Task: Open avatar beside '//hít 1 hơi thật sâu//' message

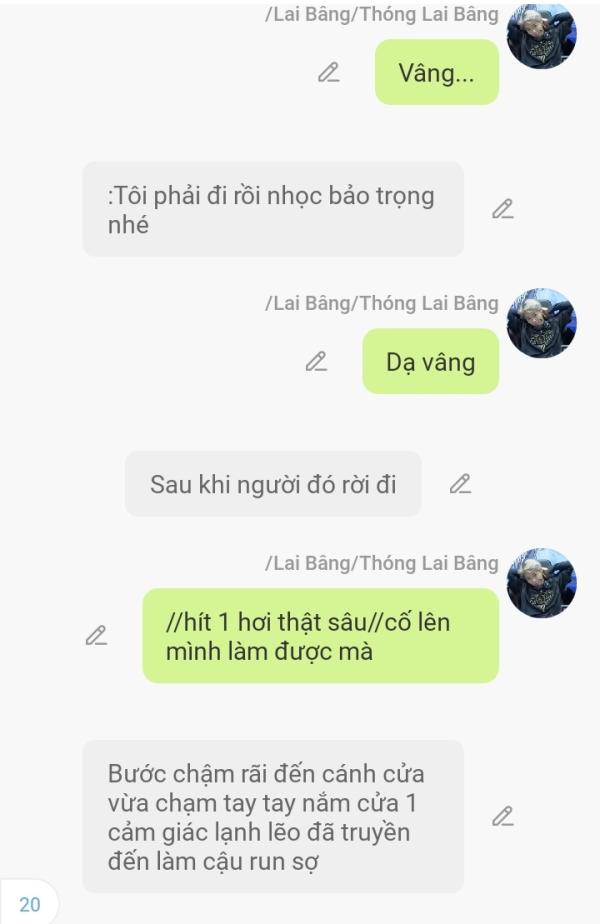Action: [541, 582]
